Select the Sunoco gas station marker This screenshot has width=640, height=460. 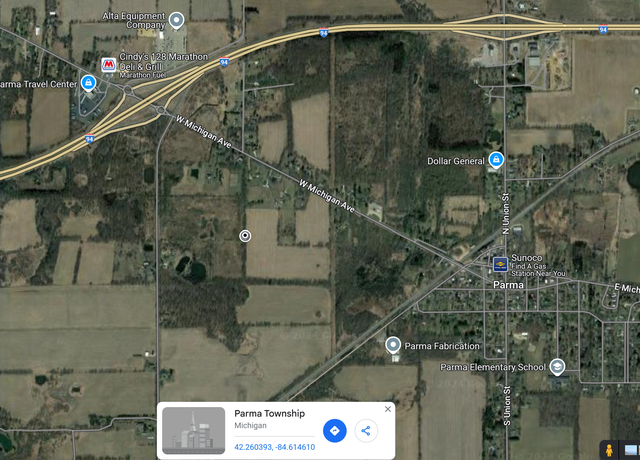coord(497,264)
